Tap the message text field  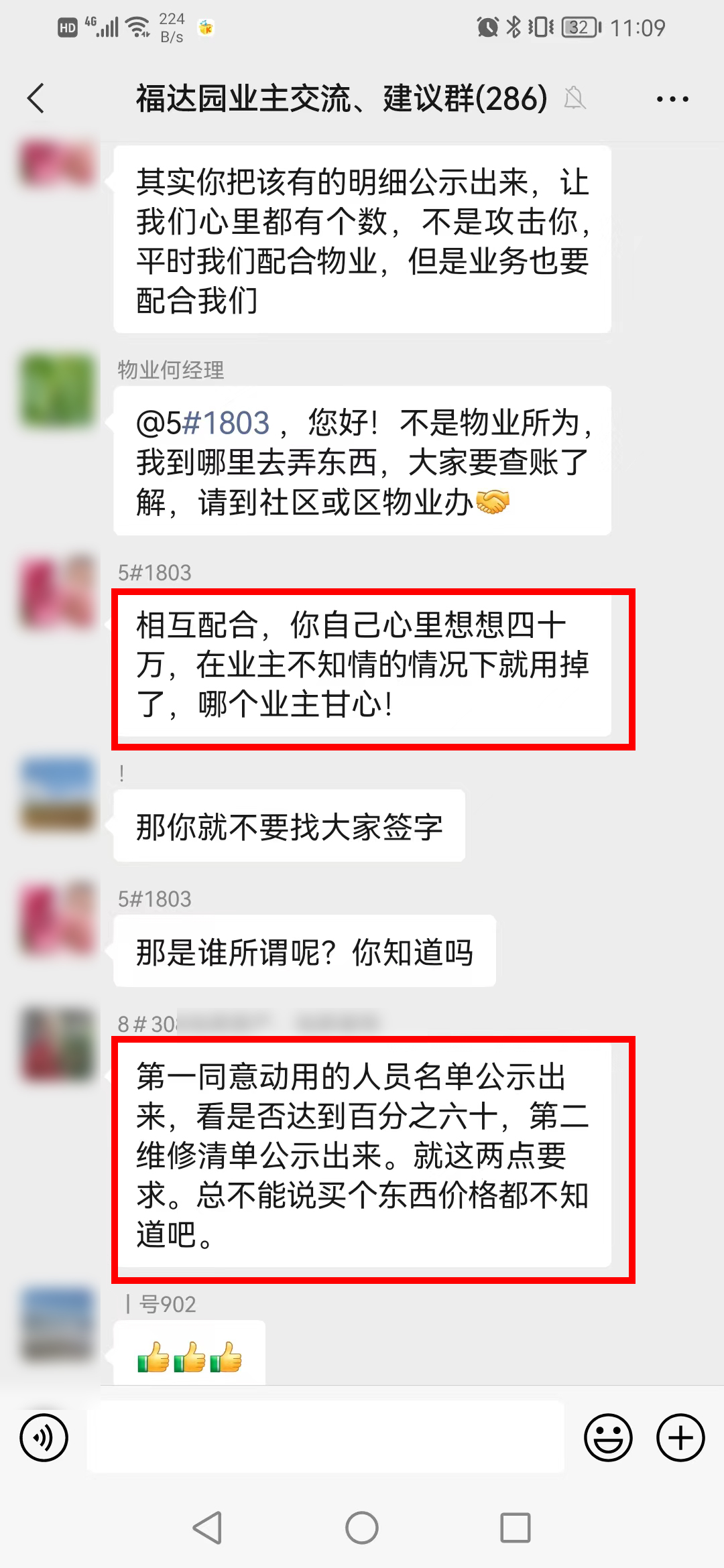coord(325,1437)
